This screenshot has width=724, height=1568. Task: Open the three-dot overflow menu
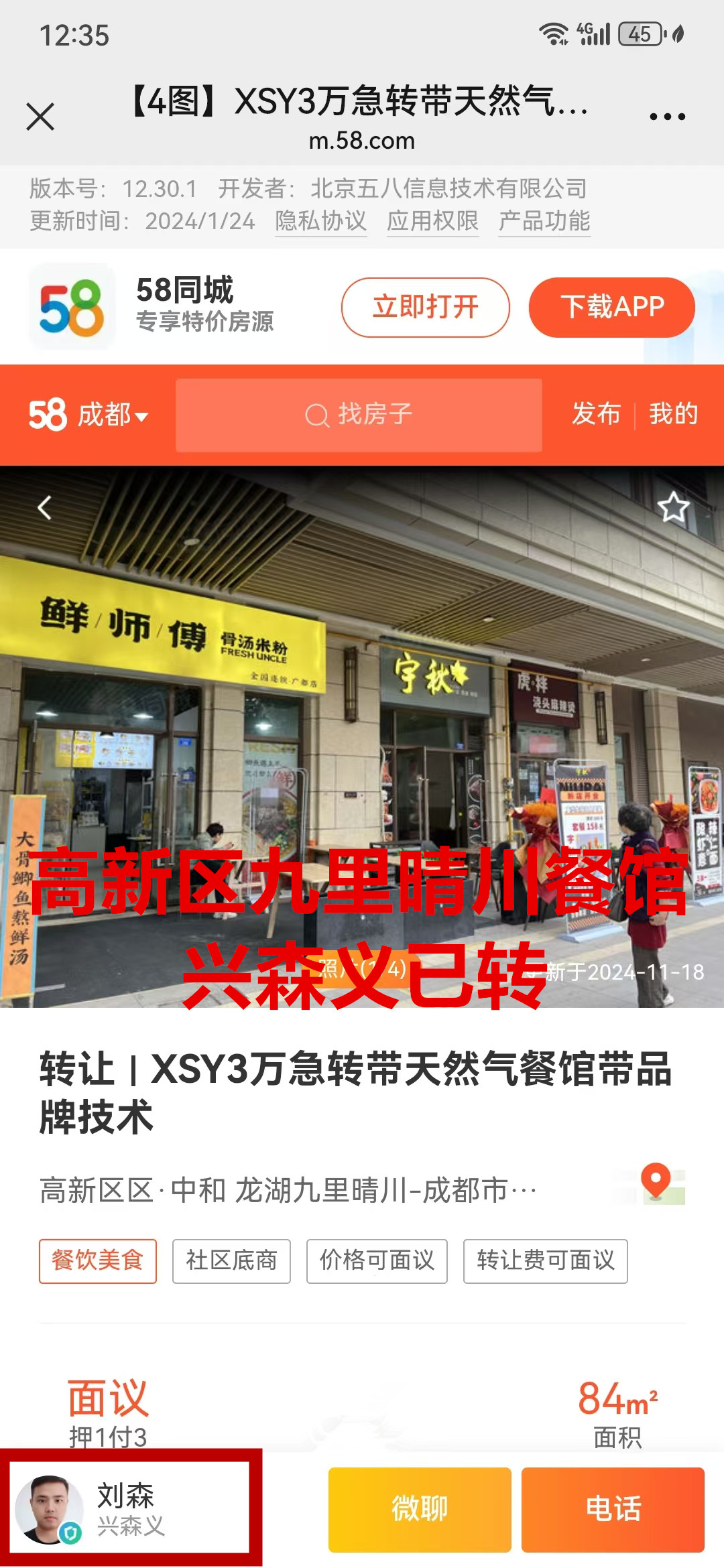point(667,117)
